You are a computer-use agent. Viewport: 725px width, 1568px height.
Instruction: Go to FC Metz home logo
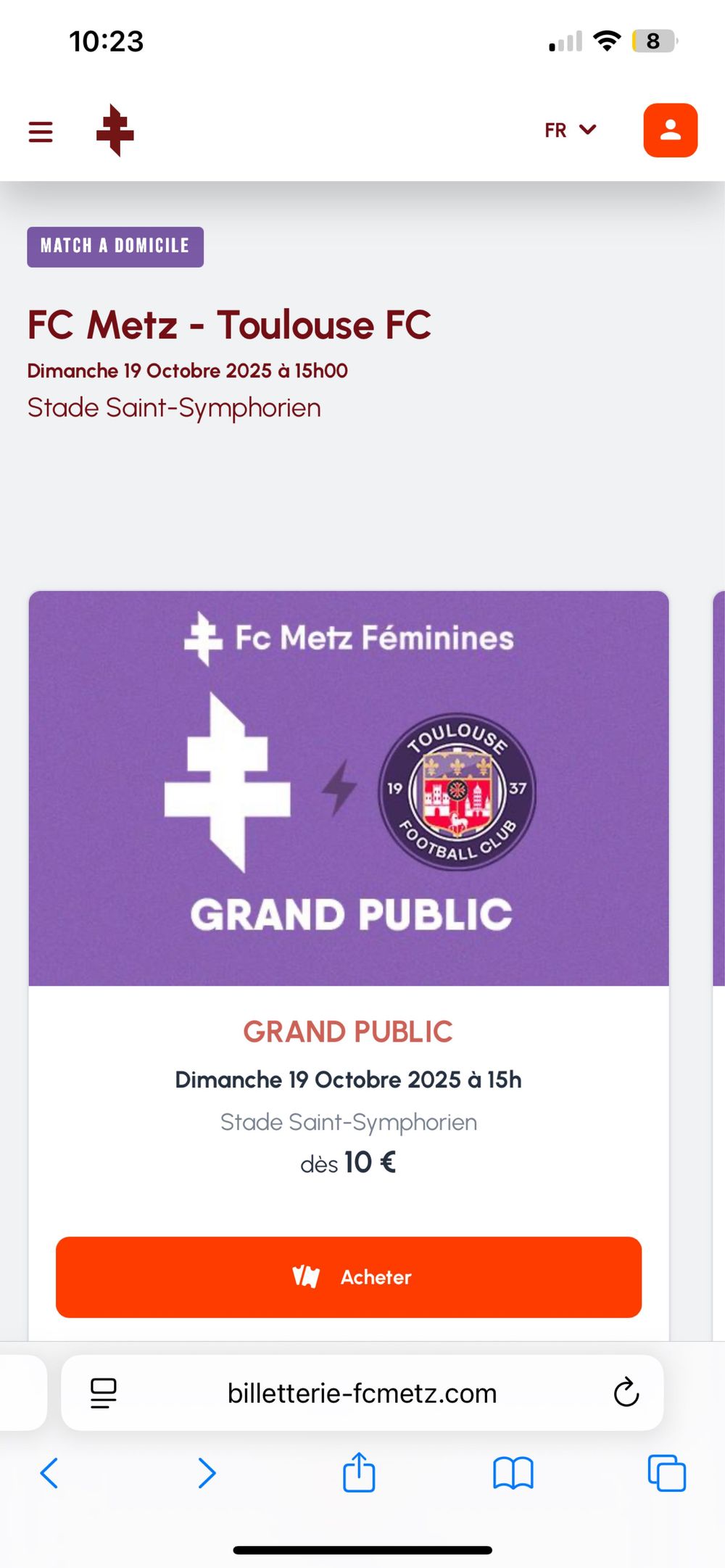(x=115, y=130)
